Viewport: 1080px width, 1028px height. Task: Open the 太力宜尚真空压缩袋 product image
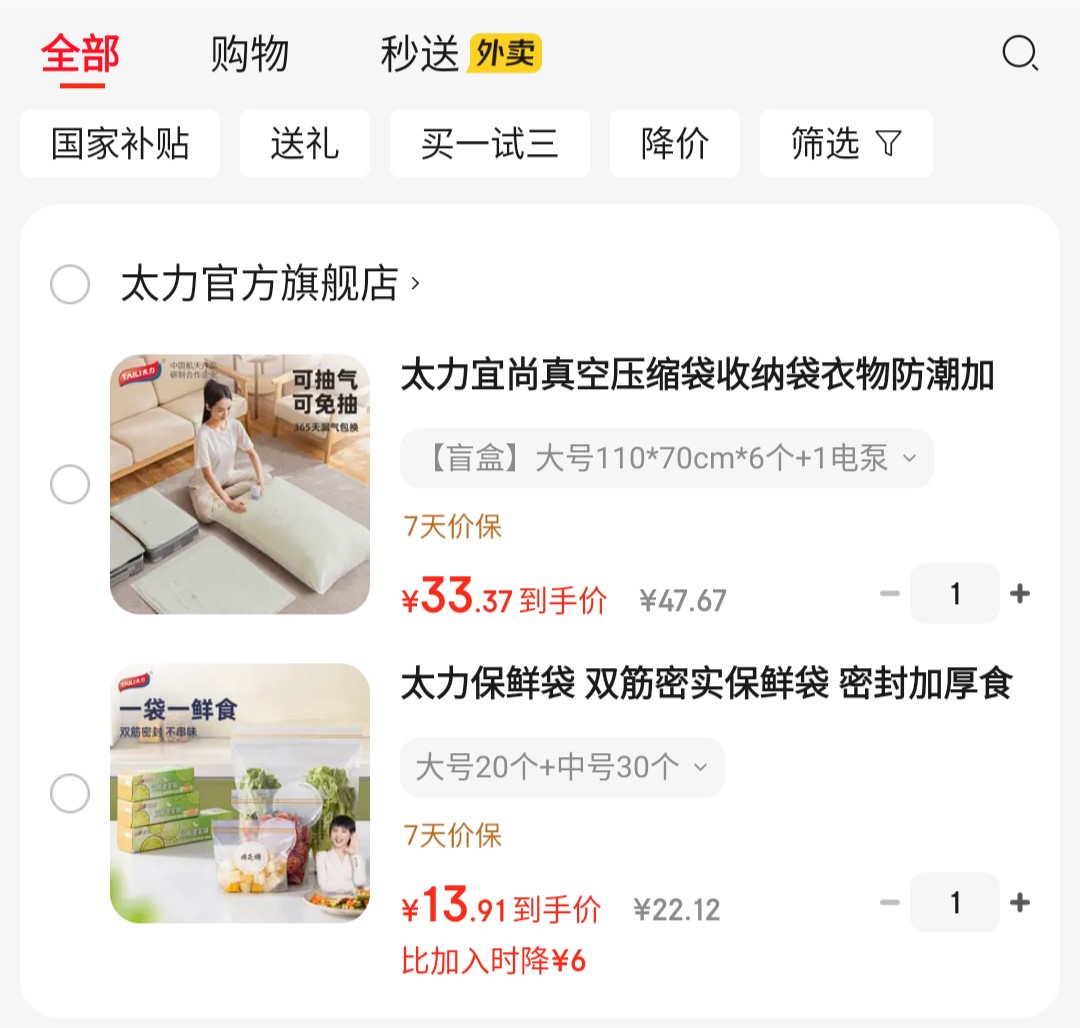[x=240, y=484]
